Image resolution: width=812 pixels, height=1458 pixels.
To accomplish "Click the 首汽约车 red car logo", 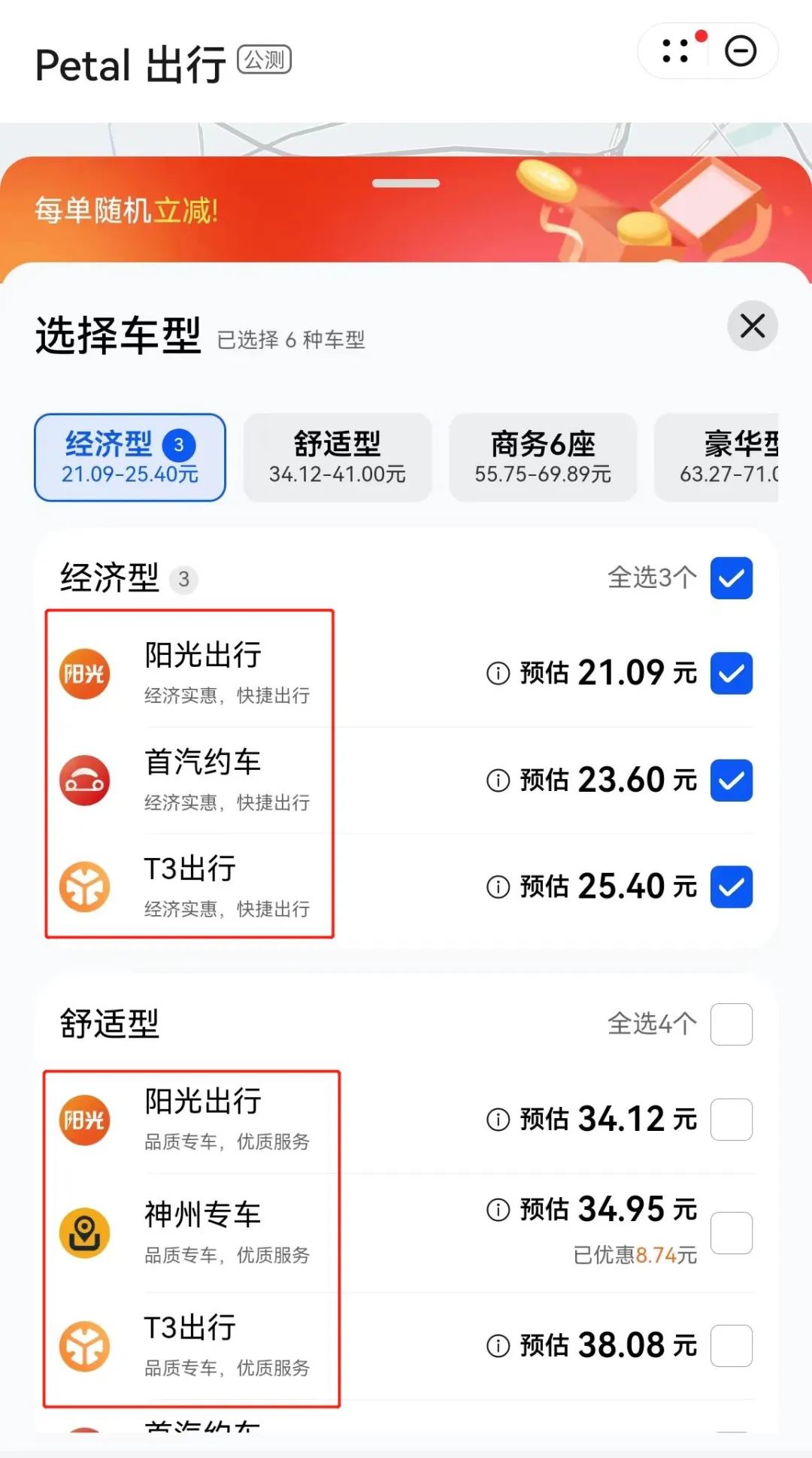I will pos(84,781).
